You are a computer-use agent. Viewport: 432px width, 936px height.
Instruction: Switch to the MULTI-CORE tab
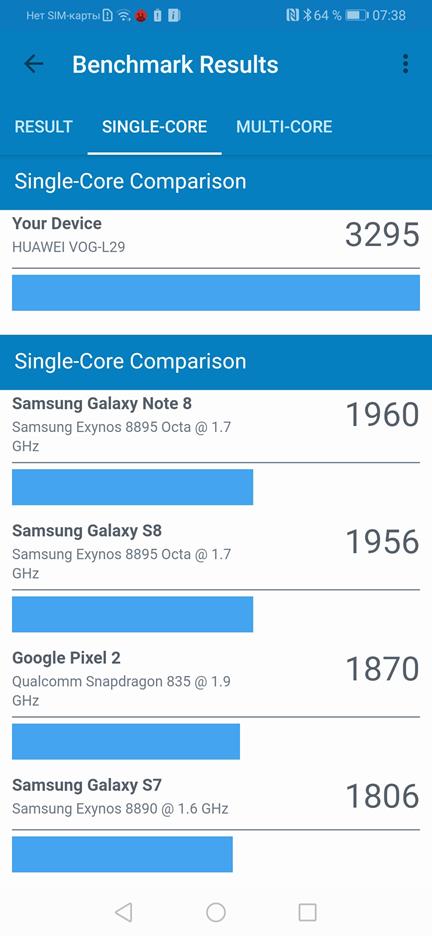click(284, 127)
